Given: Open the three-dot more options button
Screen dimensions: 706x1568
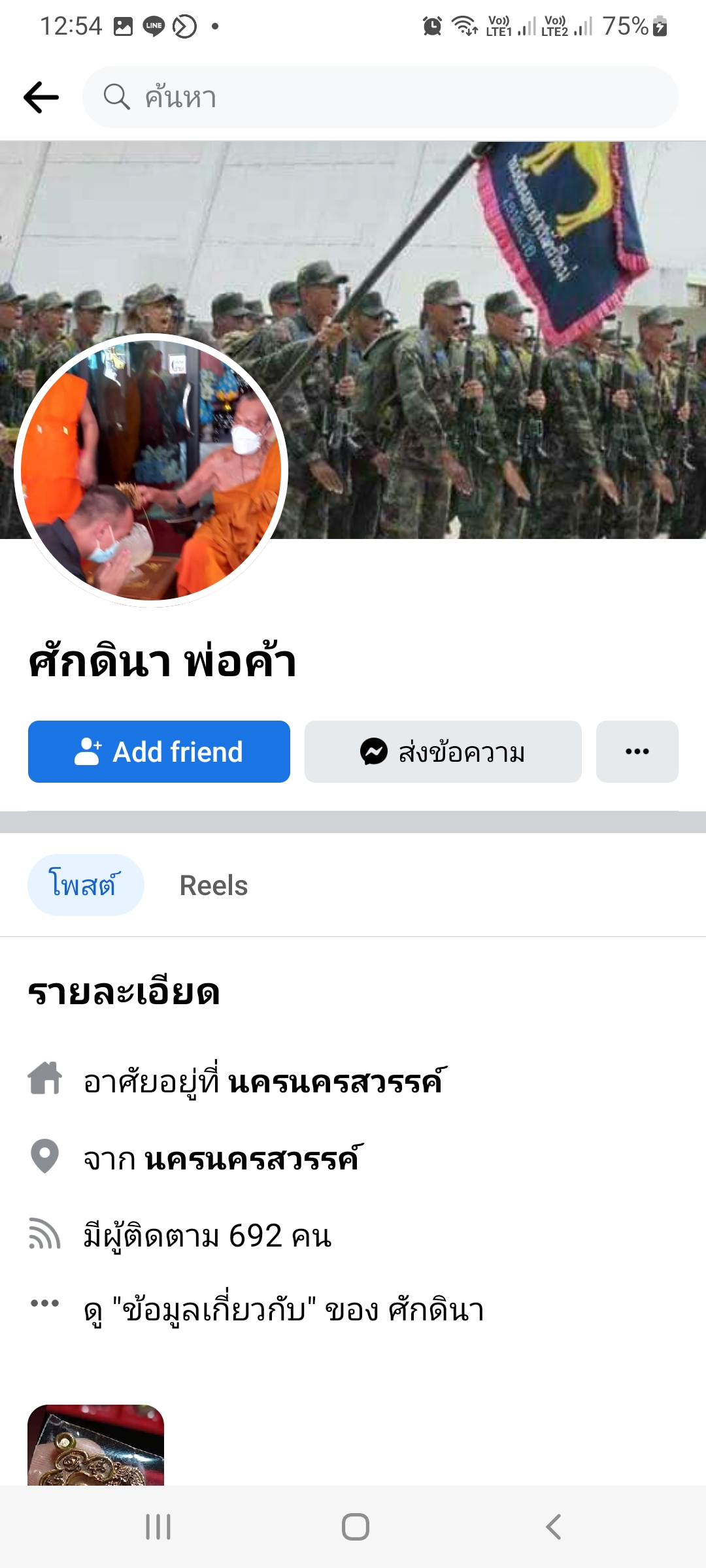Looking at the screenshot, I should click(637, 751).
